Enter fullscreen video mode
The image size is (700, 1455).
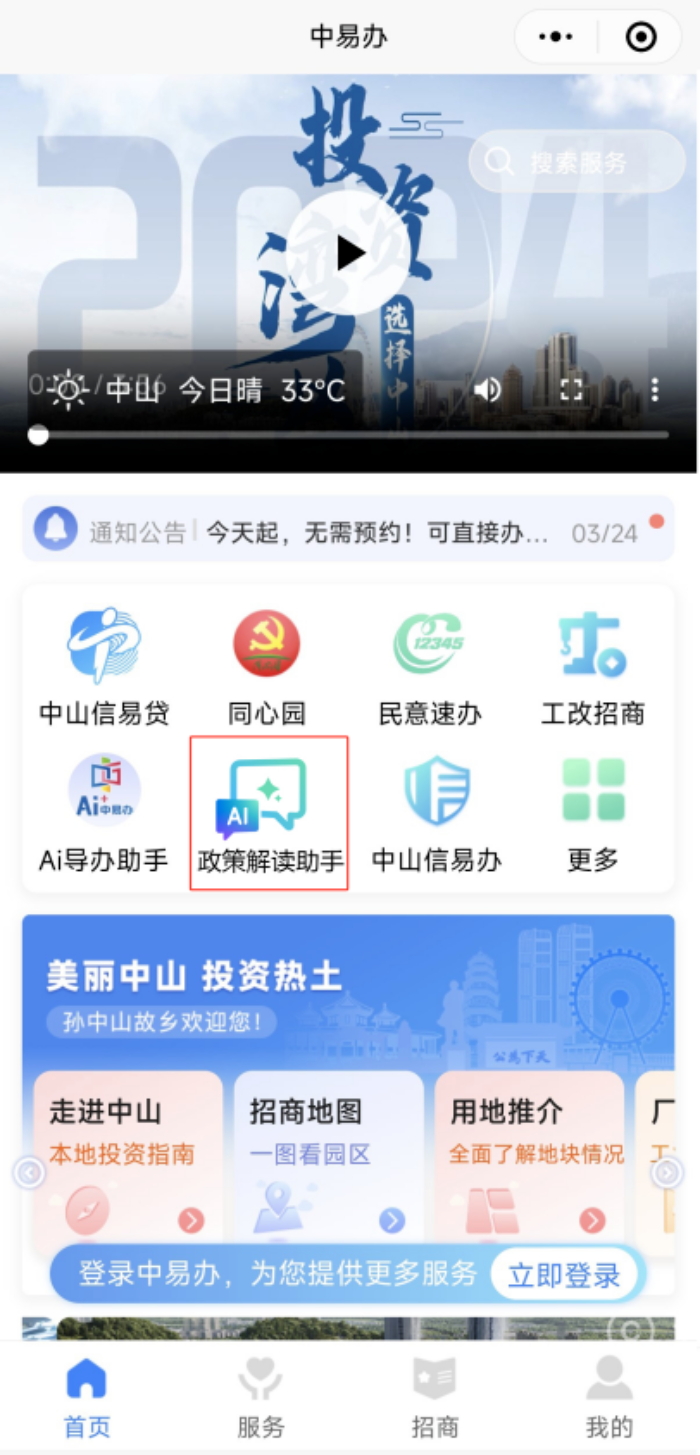pos(571,389)
